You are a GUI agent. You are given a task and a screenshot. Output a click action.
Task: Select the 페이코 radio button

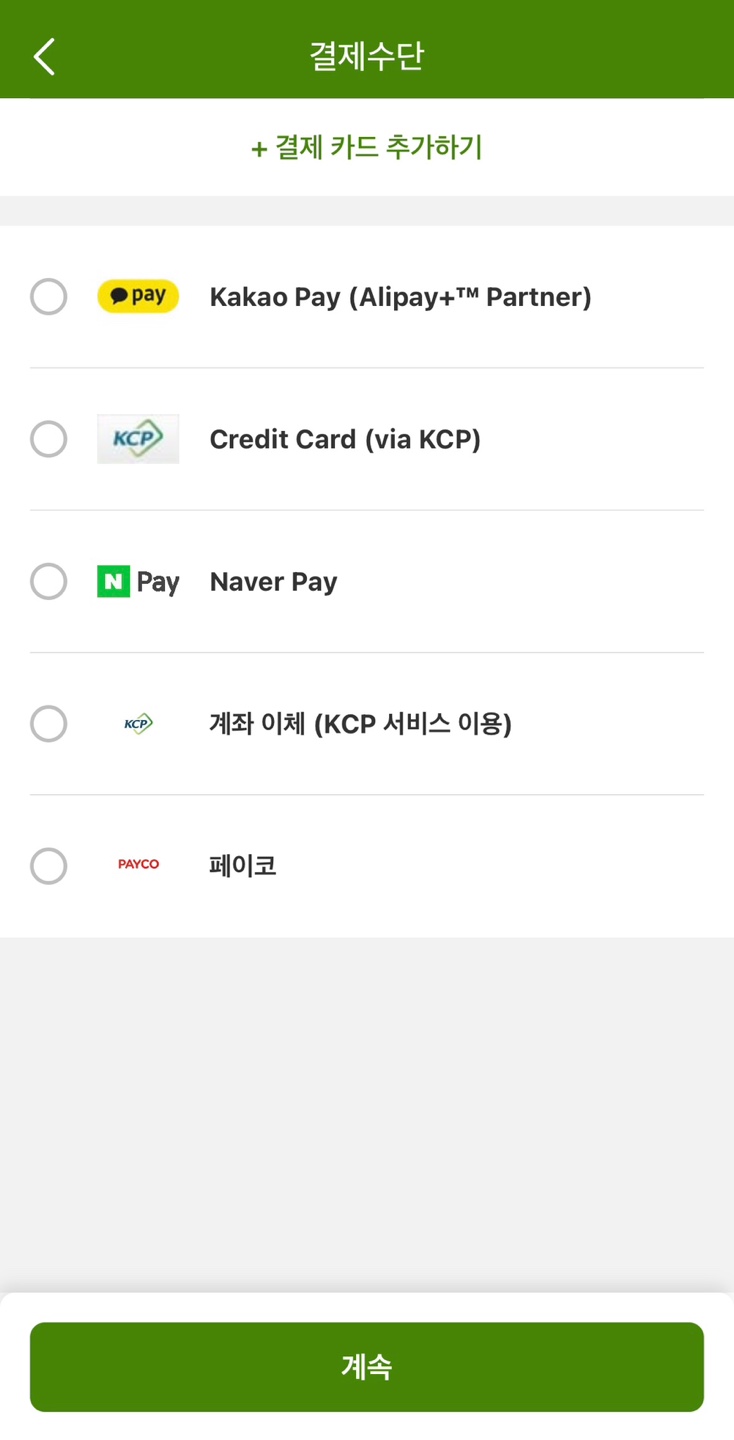(x=48, y=866)
